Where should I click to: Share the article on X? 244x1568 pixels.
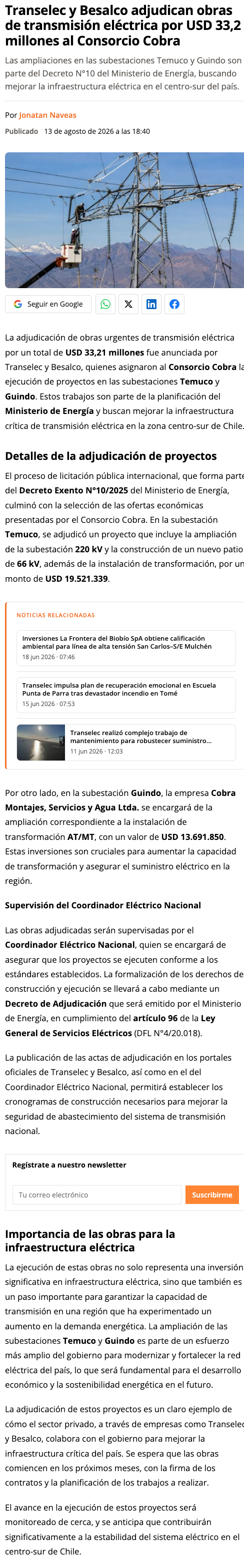(x=128, y=304)
